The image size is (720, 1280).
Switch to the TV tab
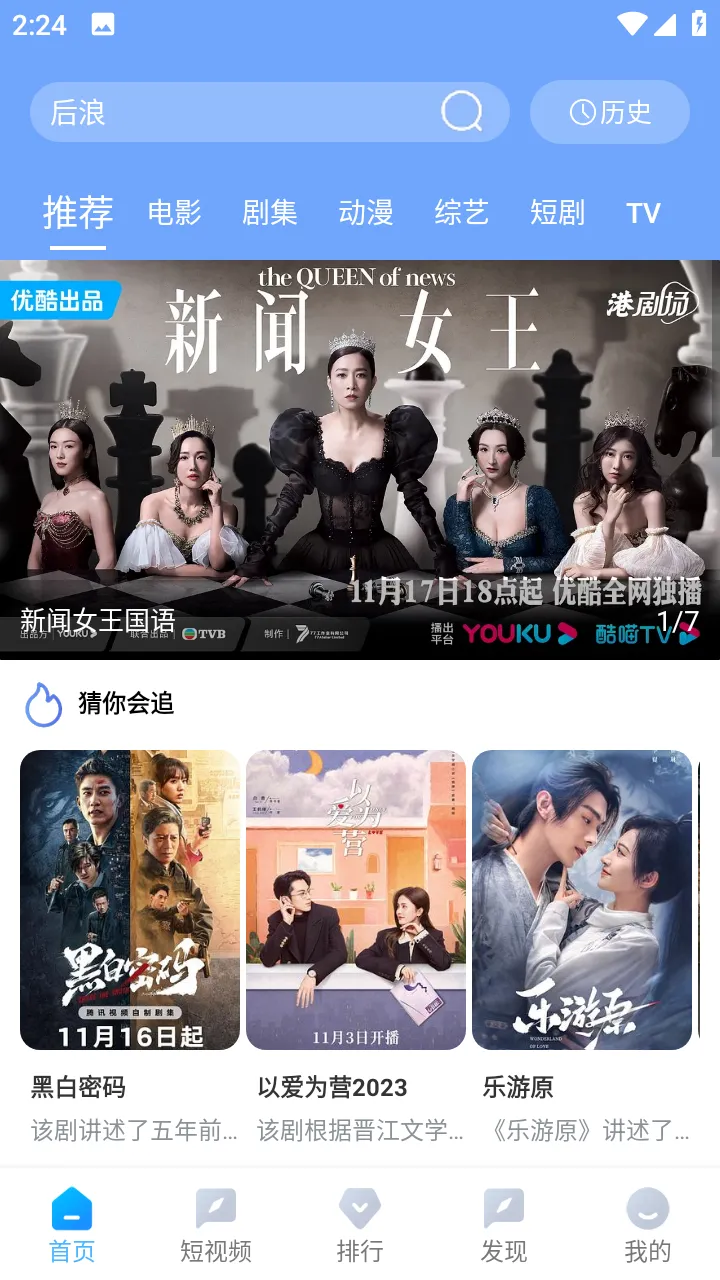click(643, 213)
